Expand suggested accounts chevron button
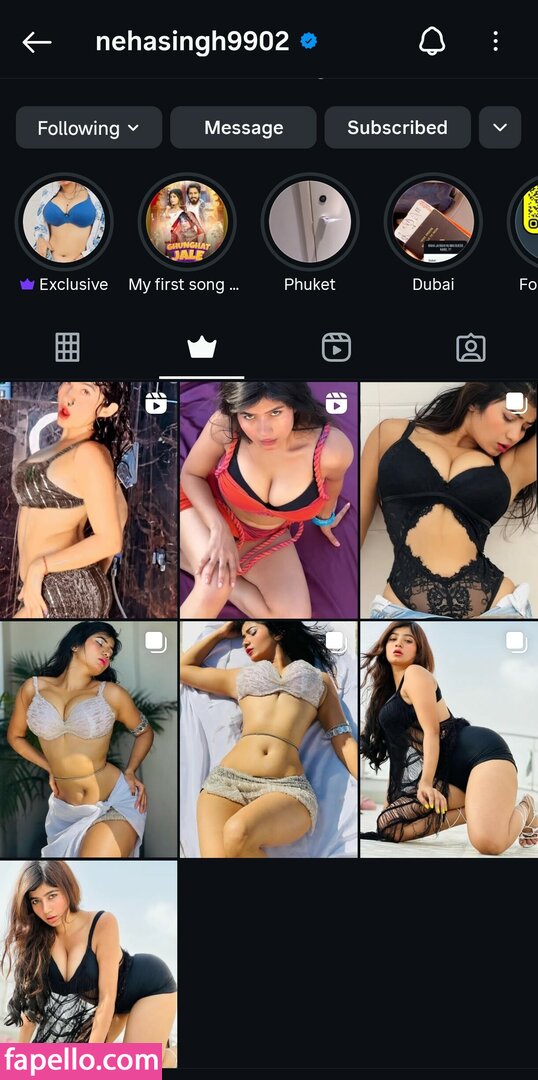 pos(500,127)
